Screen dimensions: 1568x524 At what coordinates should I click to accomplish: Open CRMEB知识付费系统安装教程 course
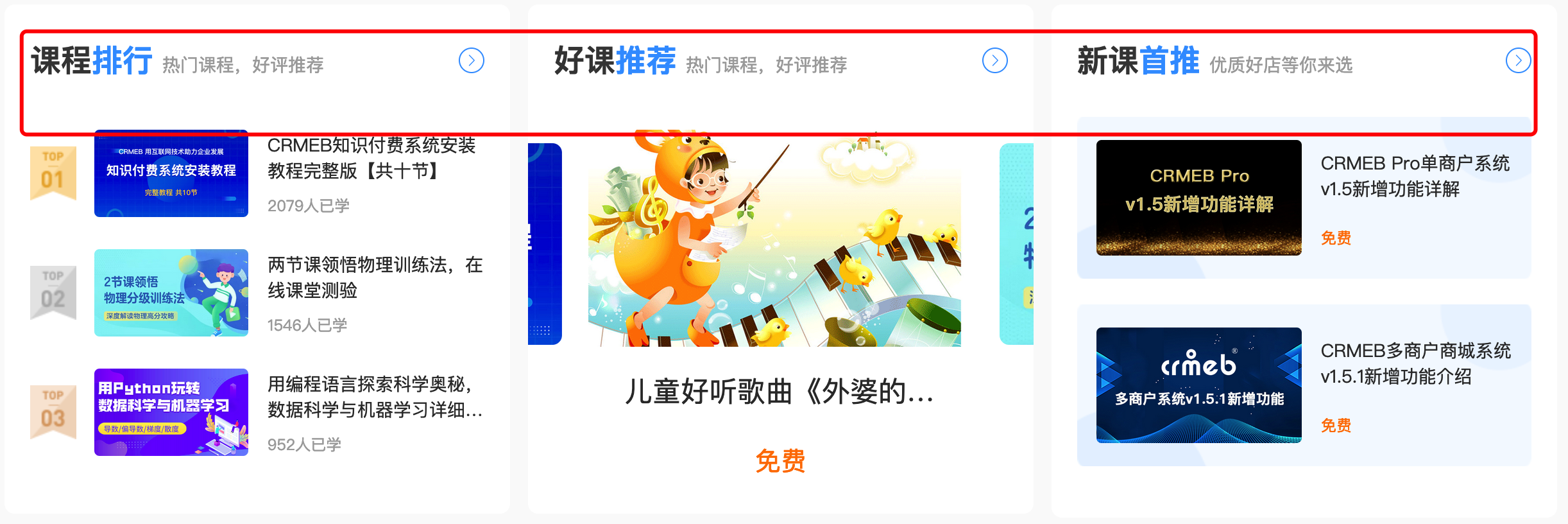click(371, 159)
